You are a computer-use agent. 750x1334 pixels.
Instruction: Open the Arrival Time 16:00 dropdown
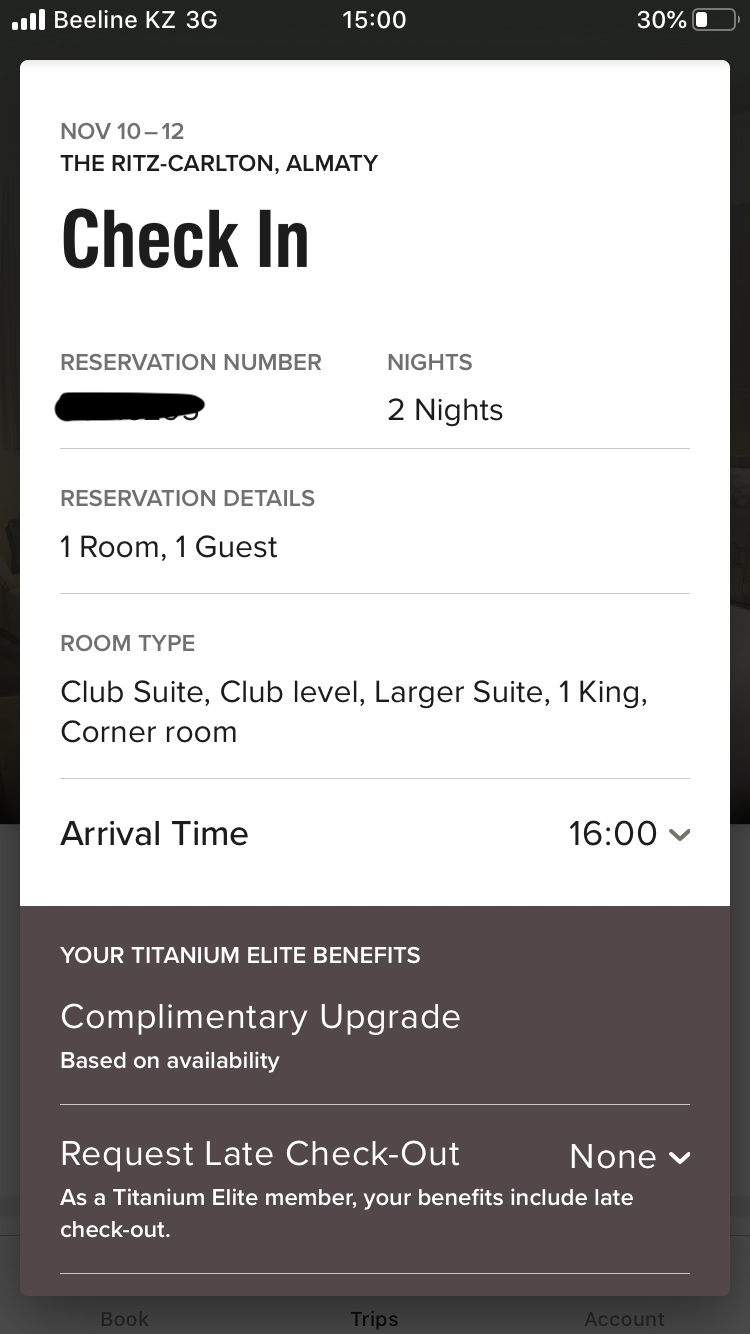point(629,834)
